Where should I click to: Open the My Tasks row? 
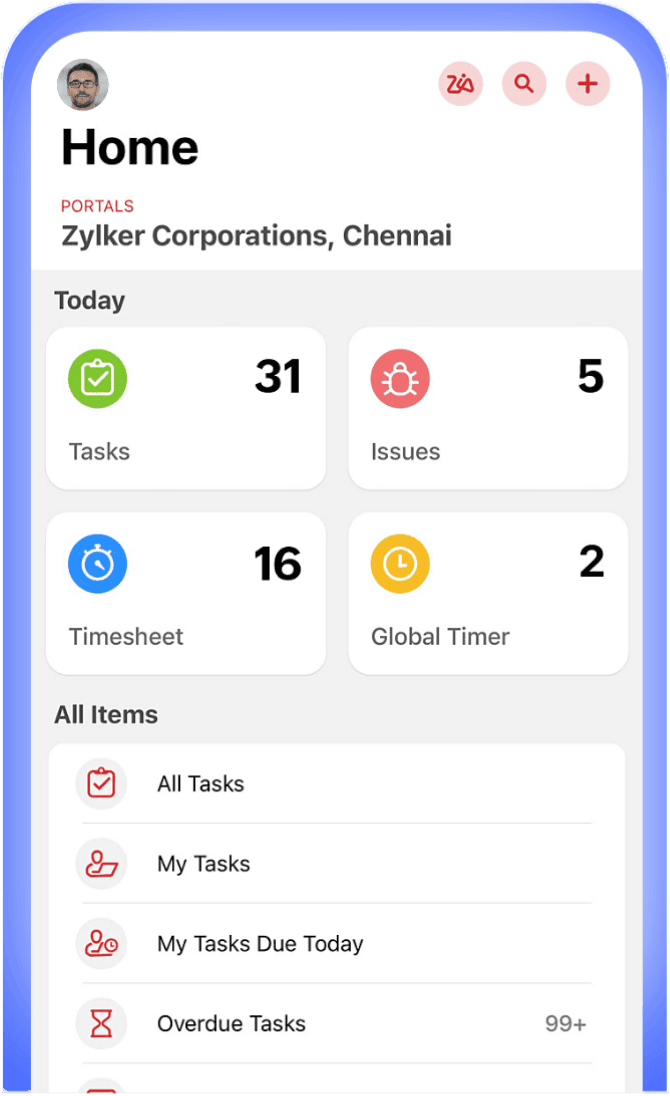point(336,864)
